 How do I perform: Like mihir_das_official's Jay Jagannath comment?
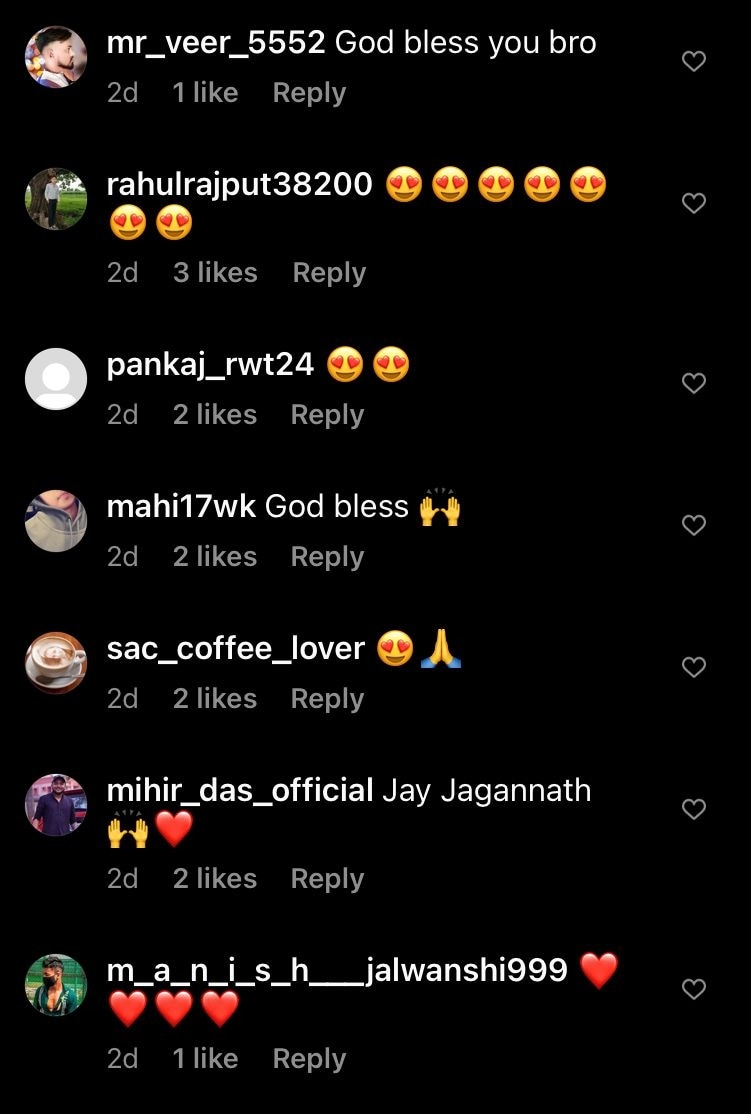click(x=693, y=810)
